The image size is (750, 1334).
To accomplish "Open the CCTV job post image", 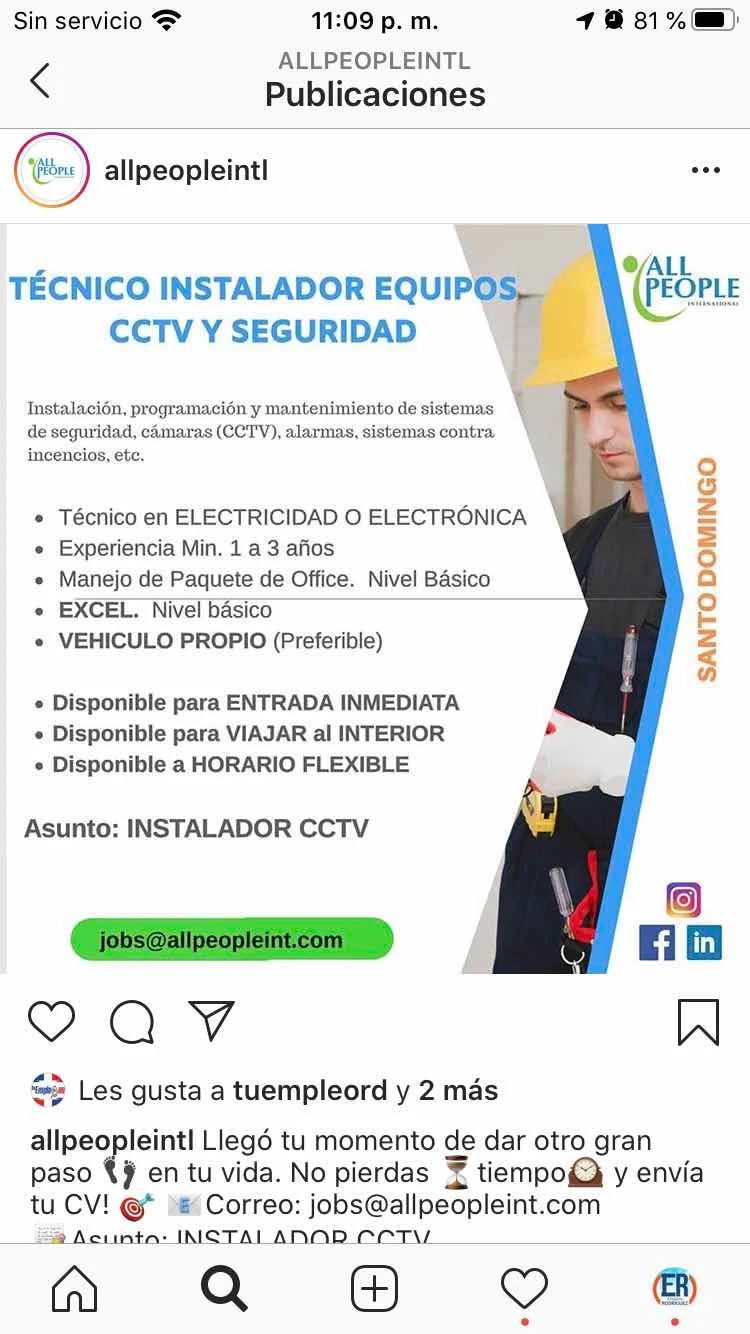I will click(x=375, y=598).
